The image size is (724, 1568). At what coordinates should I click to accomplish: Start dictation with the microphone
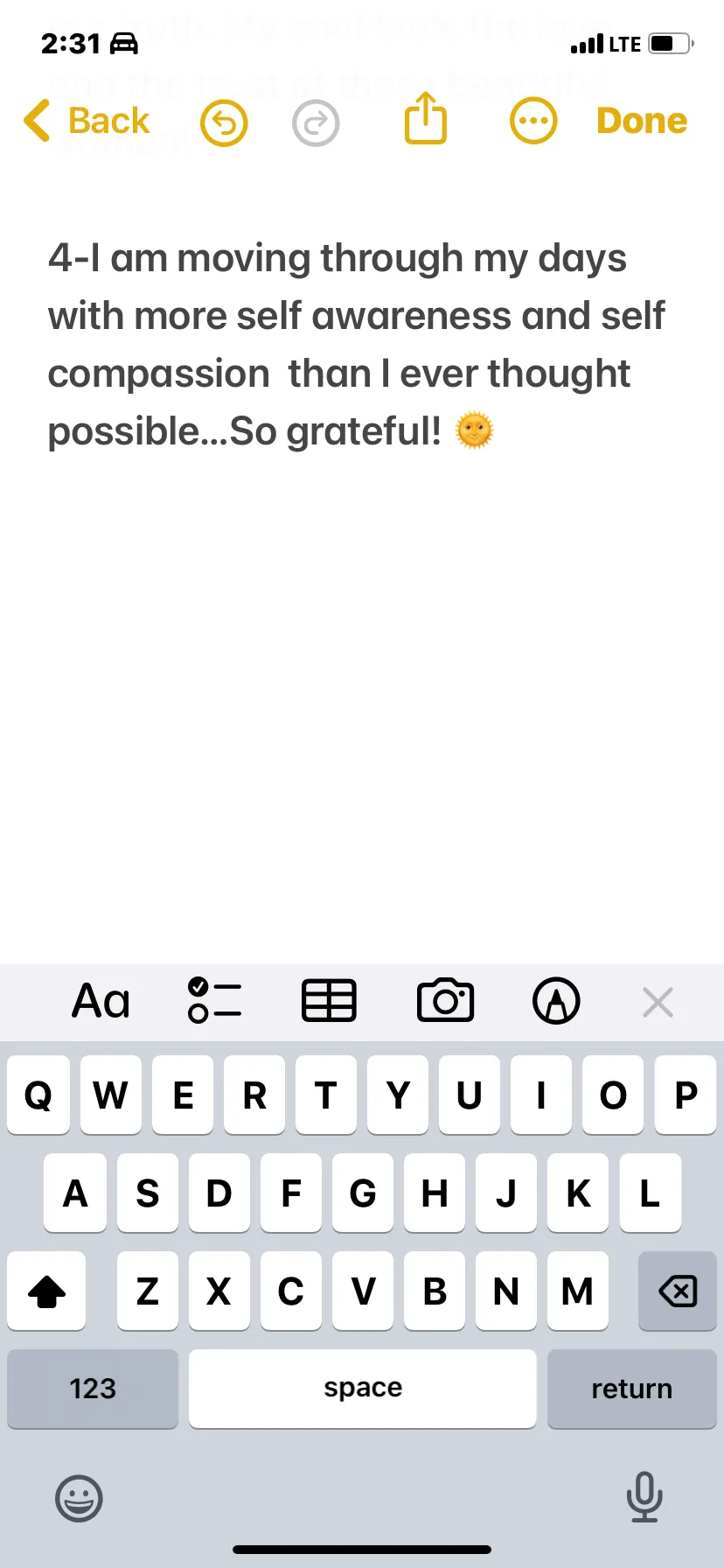644,1496
